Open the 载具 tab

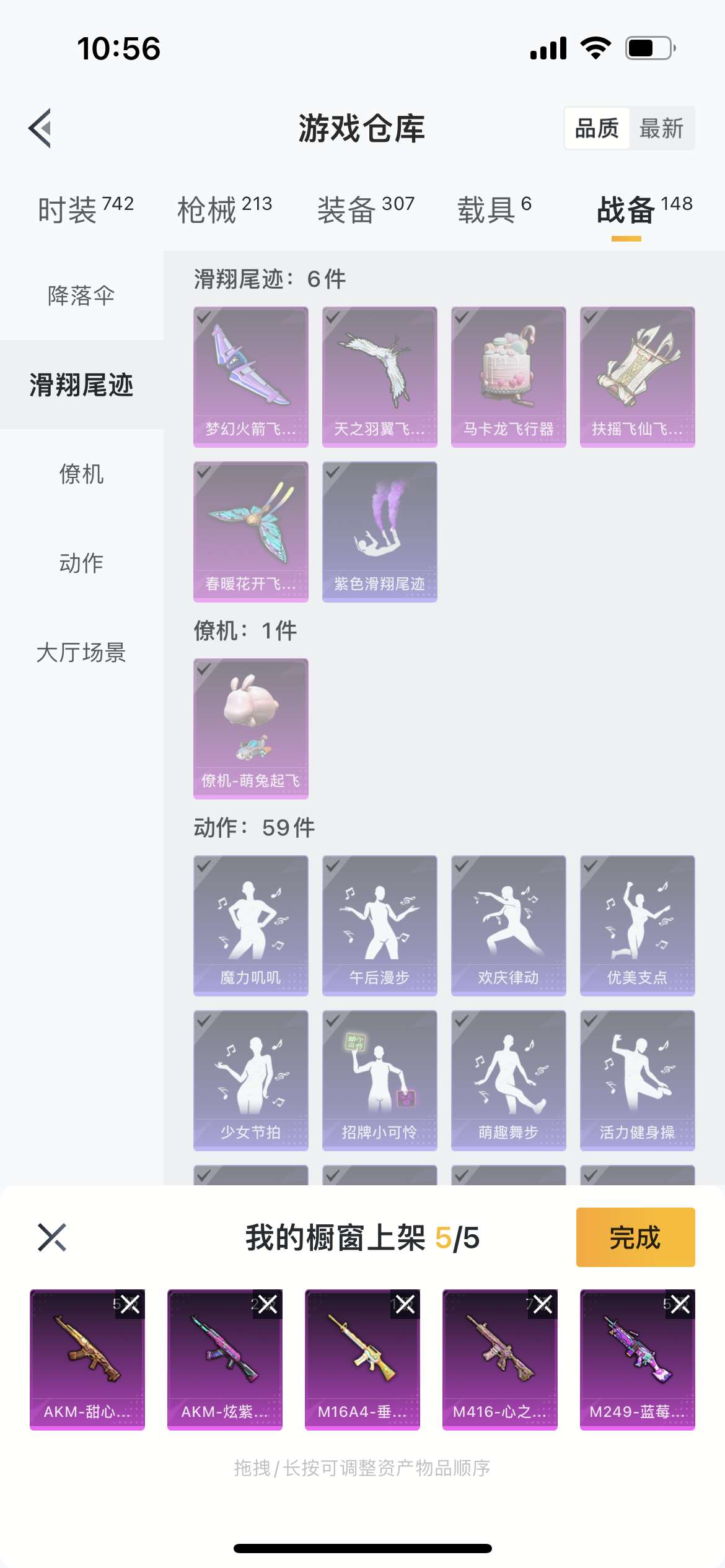494,209
